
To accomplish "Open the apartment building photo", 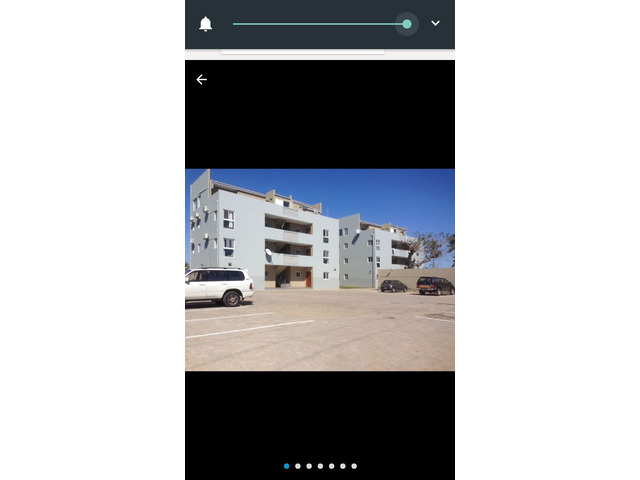I will (320, 269).
